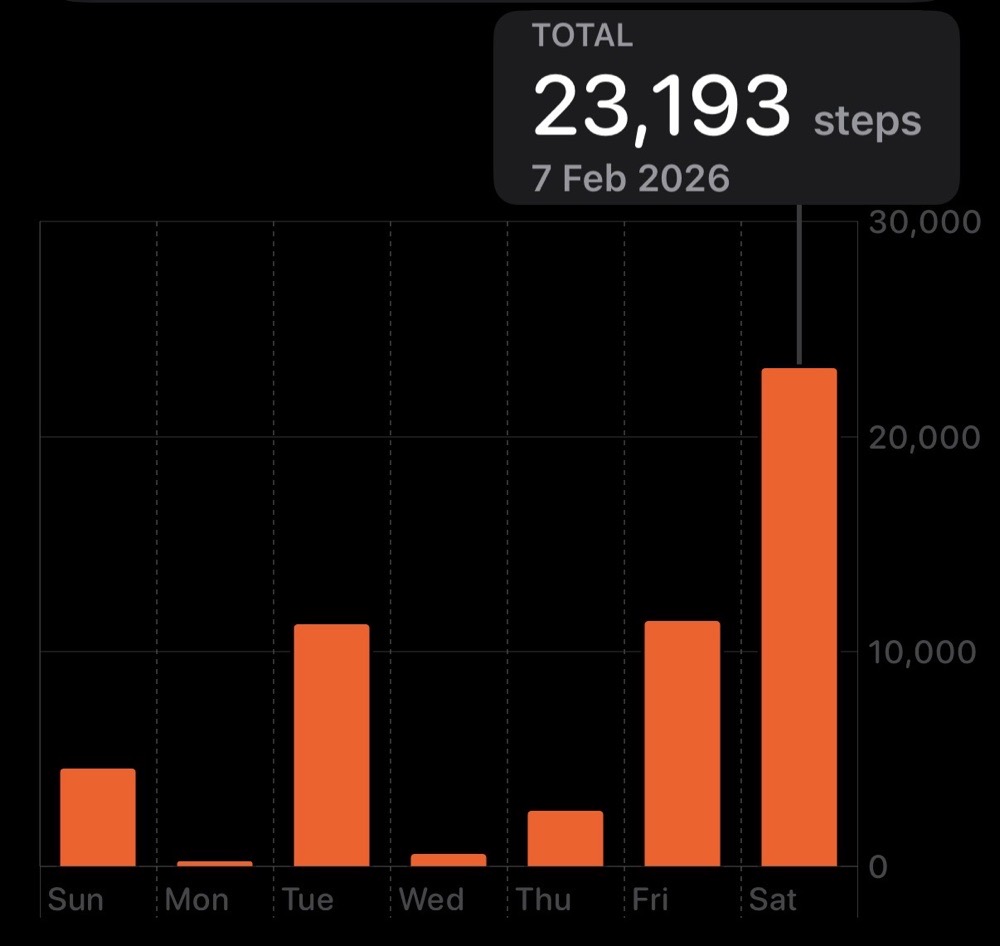This screenshot has height=946, width=1000.
Task: Select the Friday steps bar
Action: (682, 743)
